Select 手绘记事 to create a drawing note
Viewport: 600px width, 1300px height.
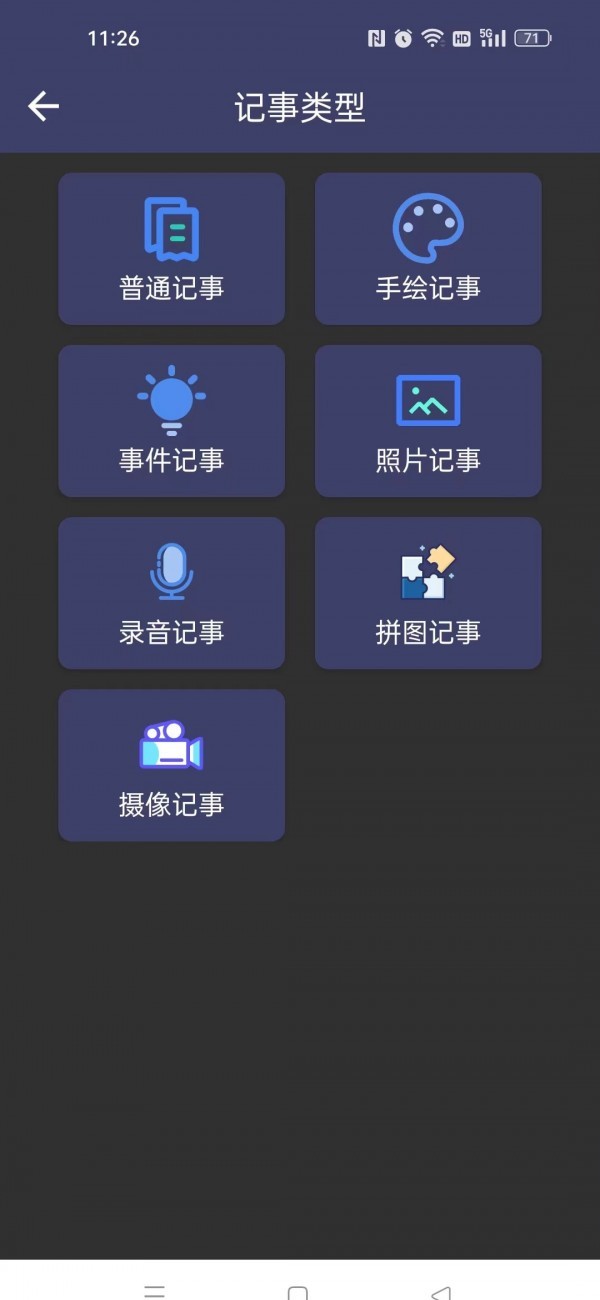point(428,249)
